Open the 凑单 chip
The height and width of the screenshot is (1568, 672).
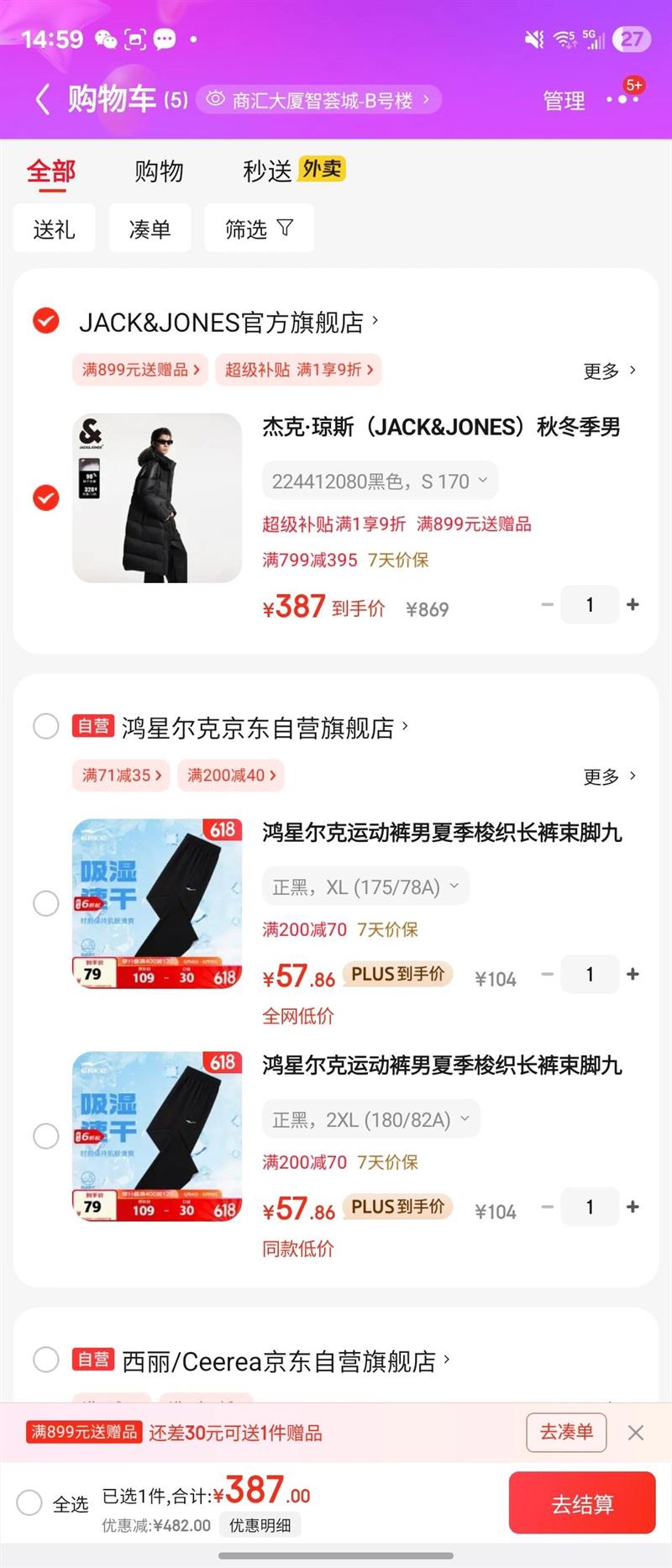[x=150, y=229]
